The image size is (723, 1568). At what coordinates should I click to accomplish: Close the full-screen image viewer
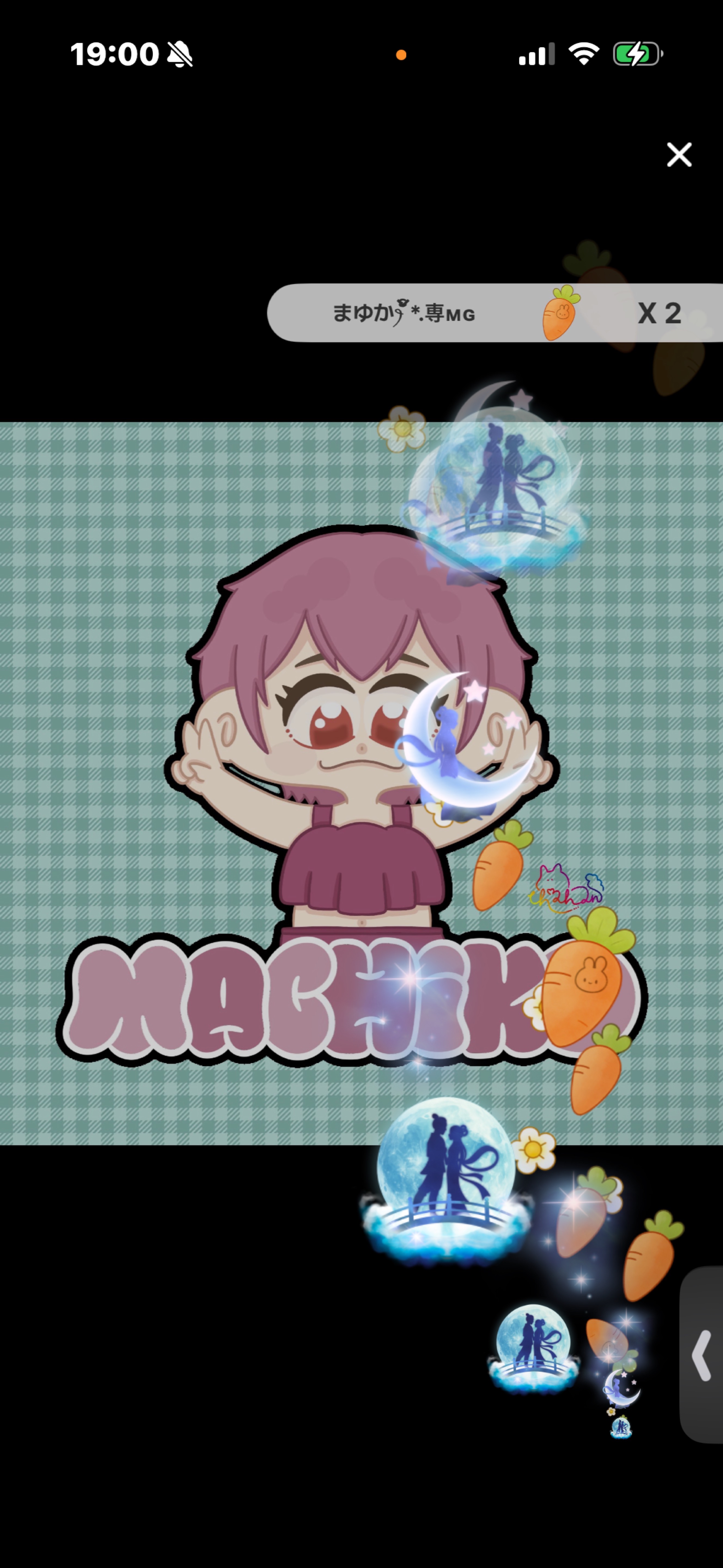click(679, 155)
